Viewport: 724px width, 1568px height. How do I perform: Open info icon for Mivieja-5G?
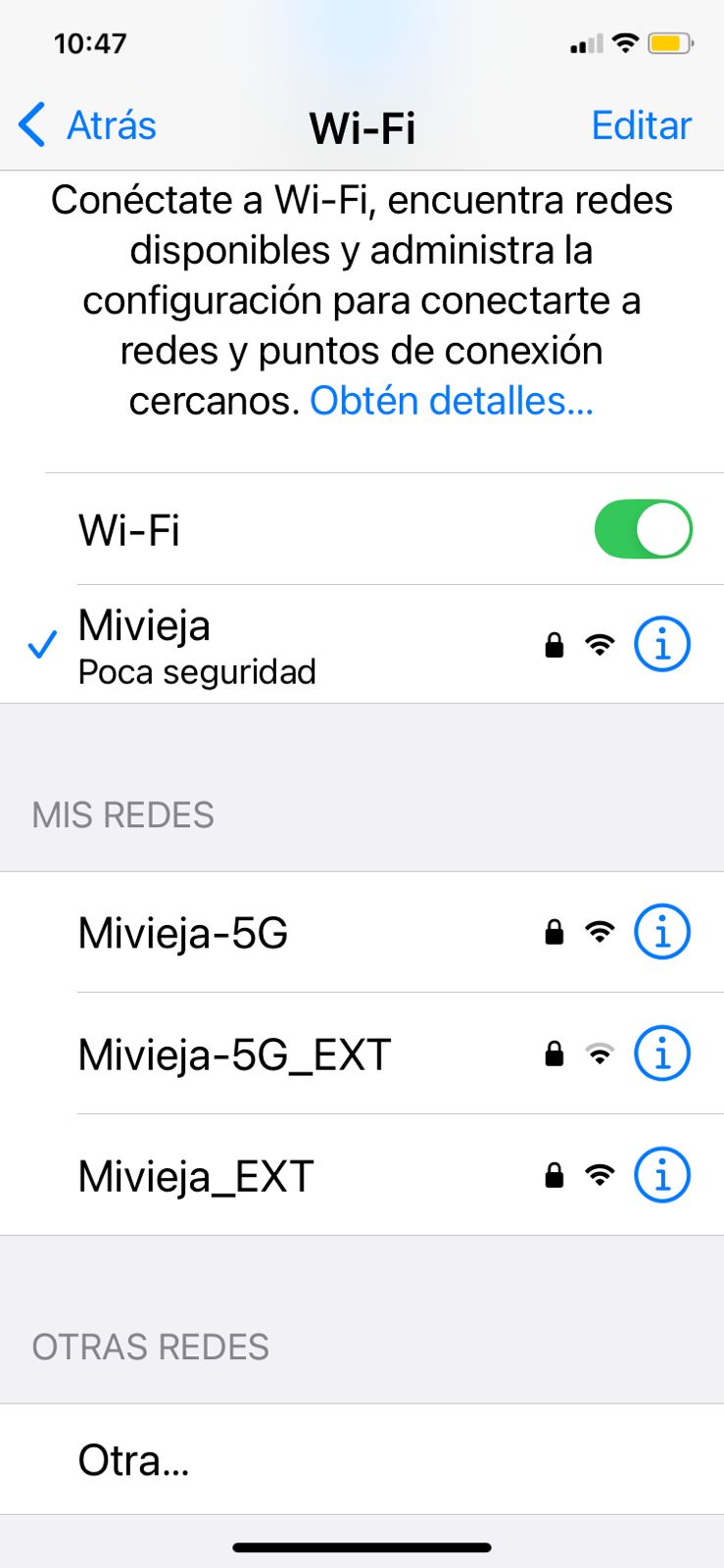pos(662,932)
